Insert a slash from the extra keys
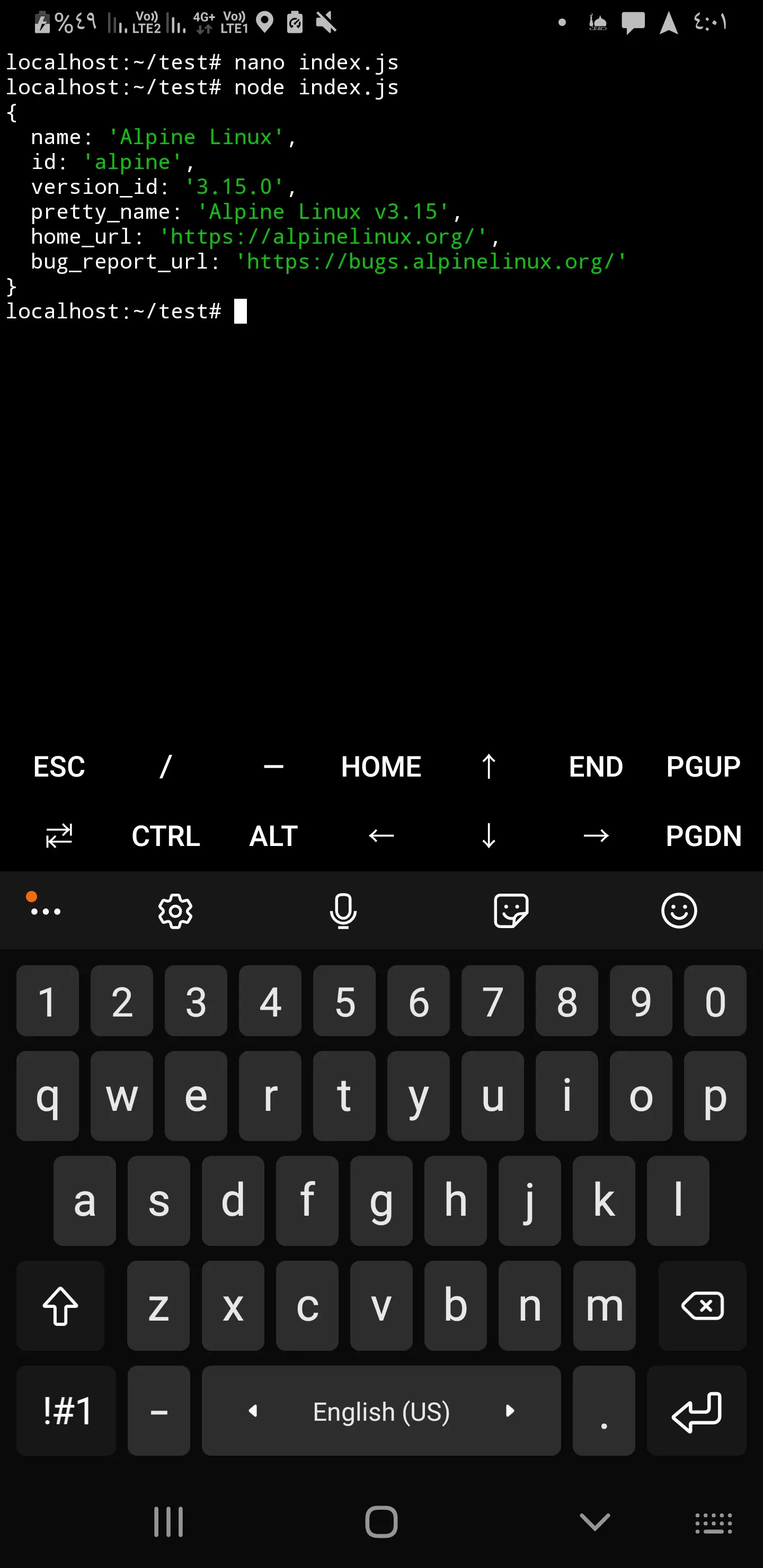 pyautogui.click(x=166, y=767)
